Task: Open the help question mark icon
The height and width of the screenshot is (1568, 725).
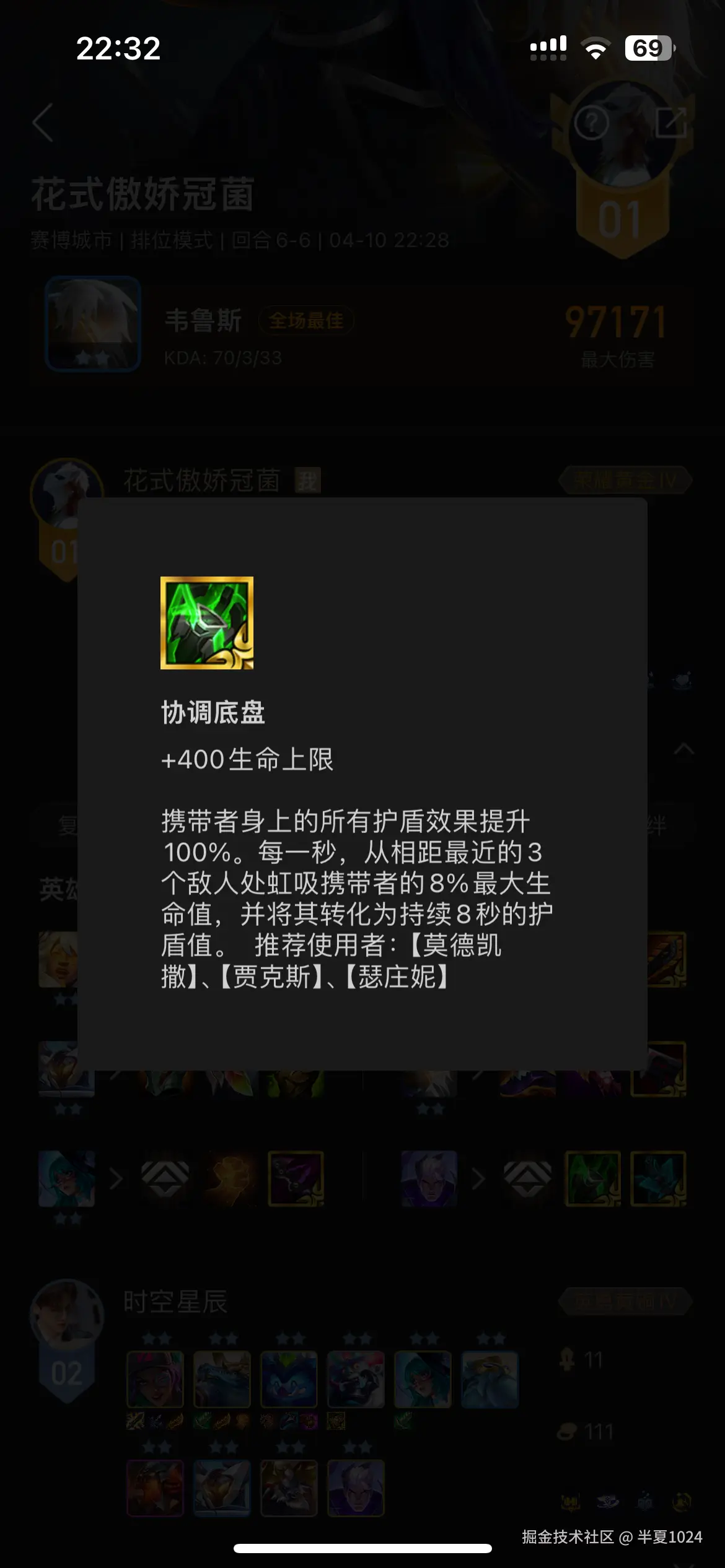Action: 591,123
